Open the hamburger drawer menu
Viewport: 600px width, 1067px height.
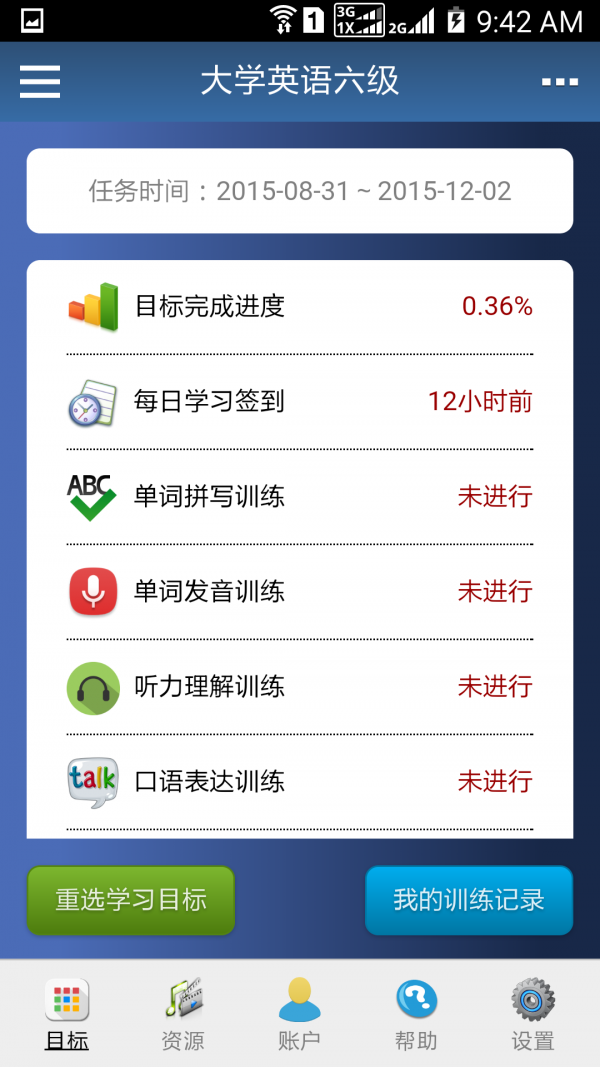coord(40,81)
